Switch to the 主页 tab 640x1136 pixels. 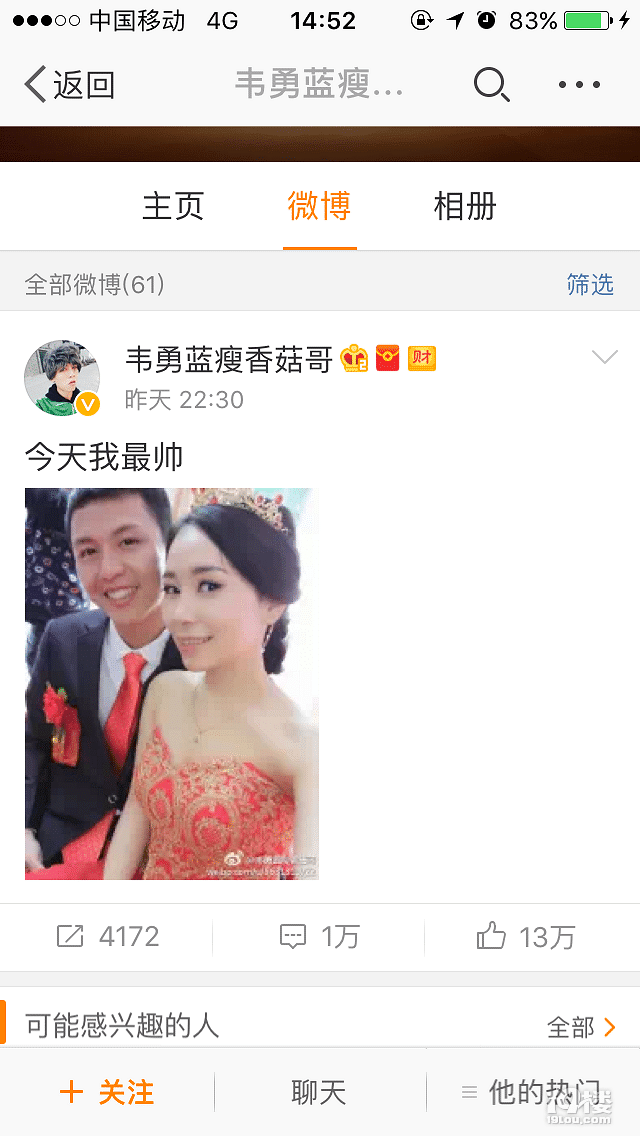tap(173, 207)
